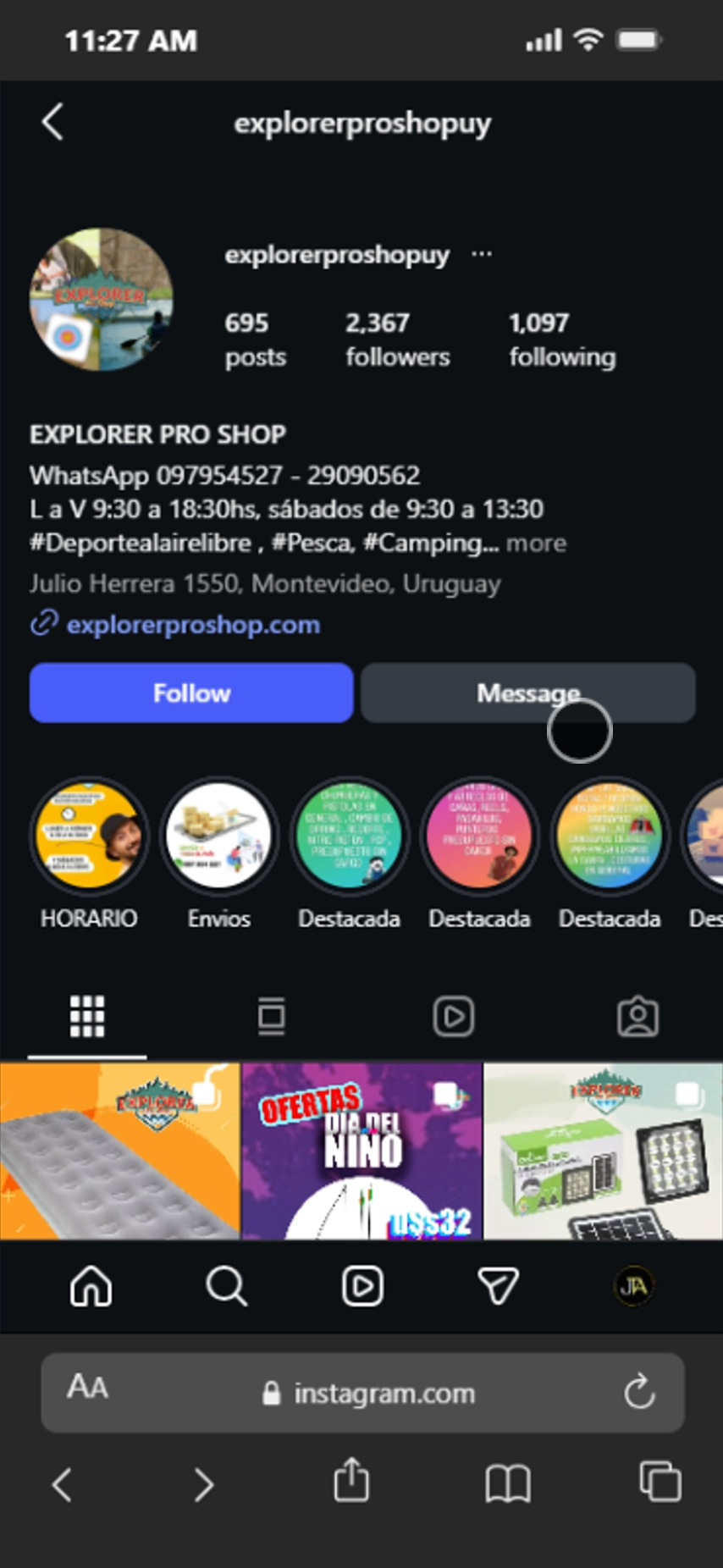Image resolution: width=723 pixels, height=1568 pixels.
Task: Open direct messages paper plane
Action: pos(498,1287)
